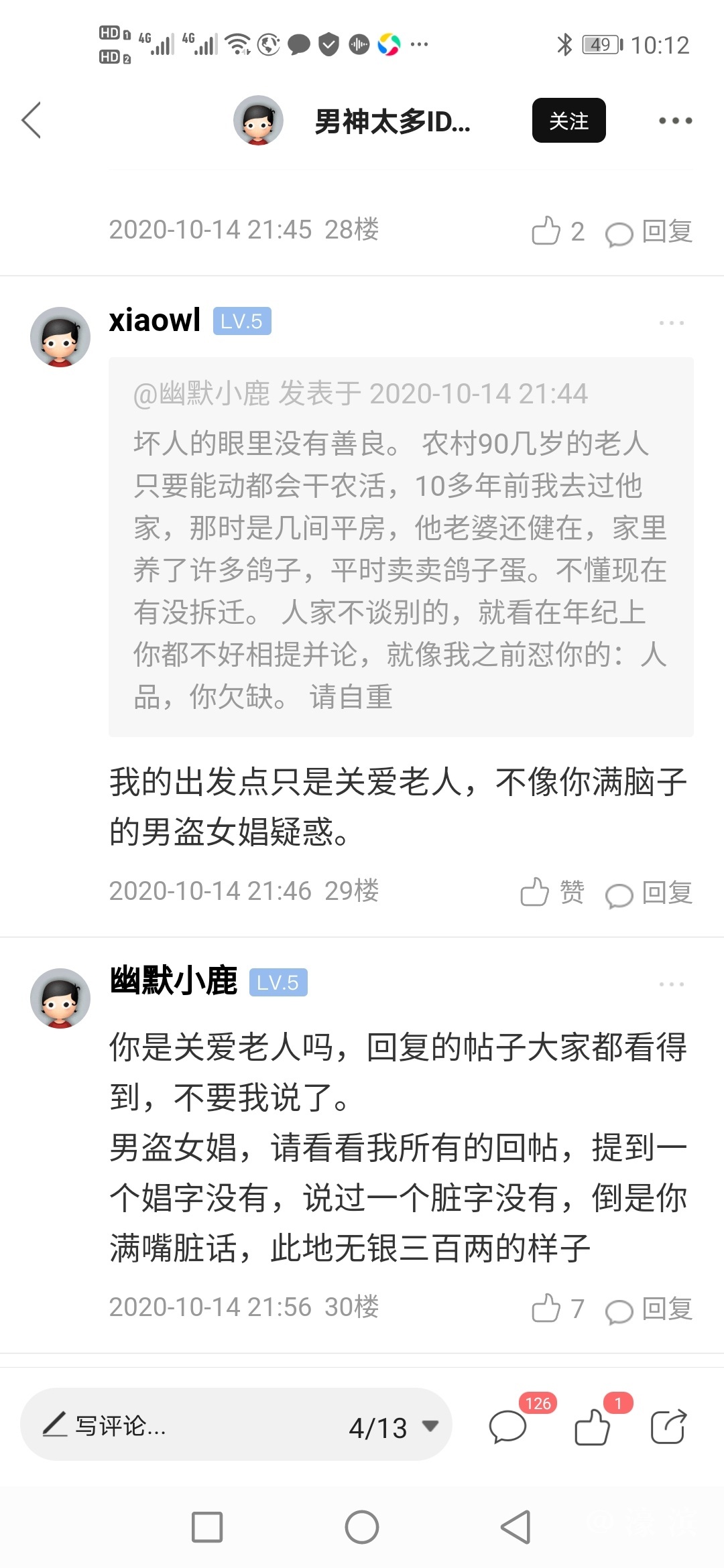Reply to 幽默小鹿's 30楼 comment
Viewport: 724px width, 1568px height.
649,1309
